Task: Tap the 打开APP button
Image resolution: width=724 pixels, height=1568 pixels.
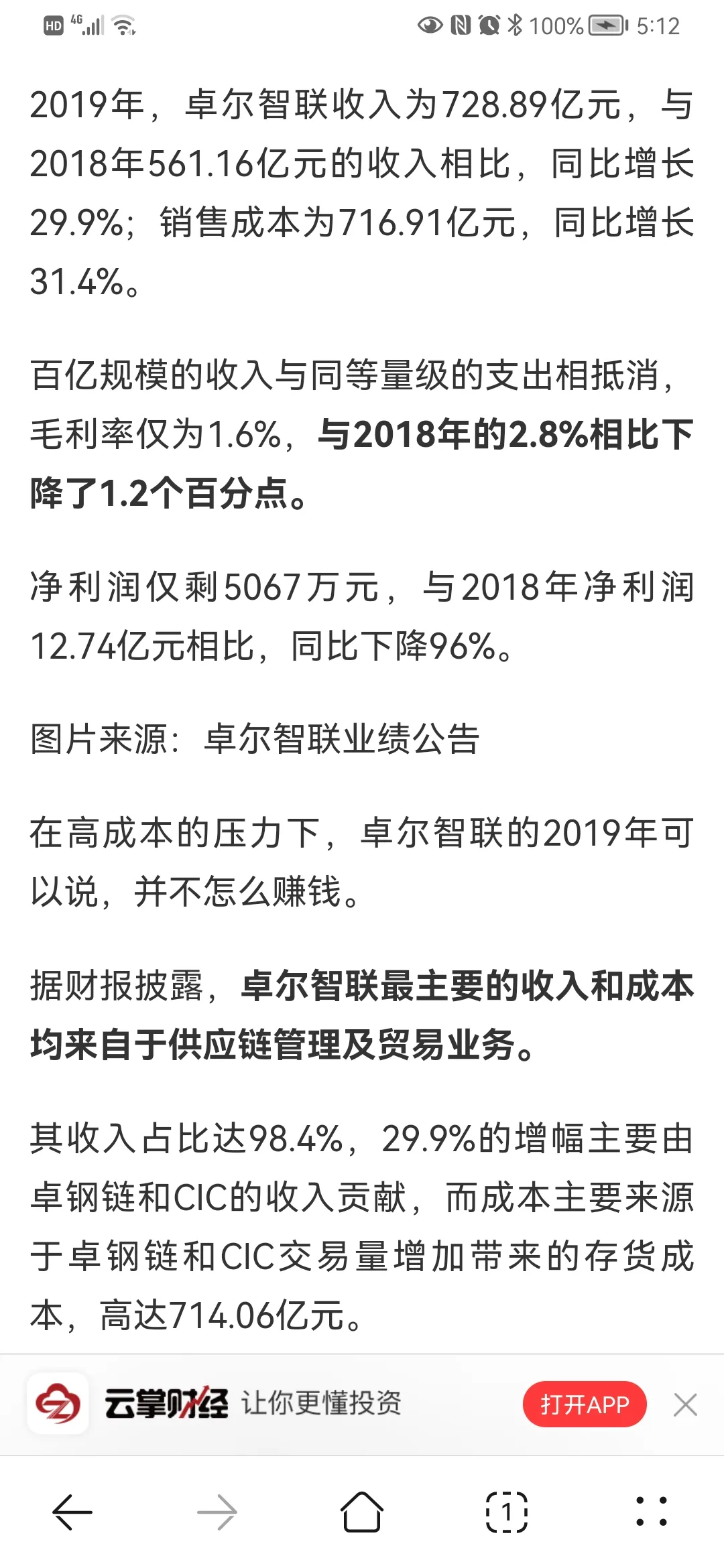Action: tap(585, 1404)
